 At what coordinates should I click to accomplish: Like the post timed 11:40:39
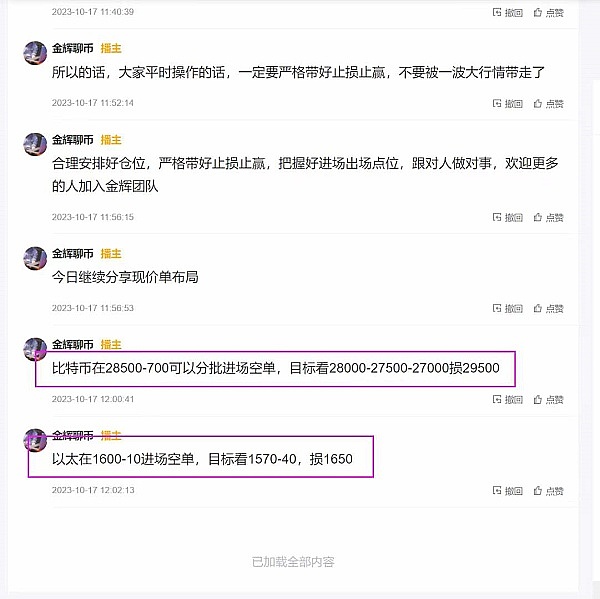pyautogui.click(x=549, y=12)
